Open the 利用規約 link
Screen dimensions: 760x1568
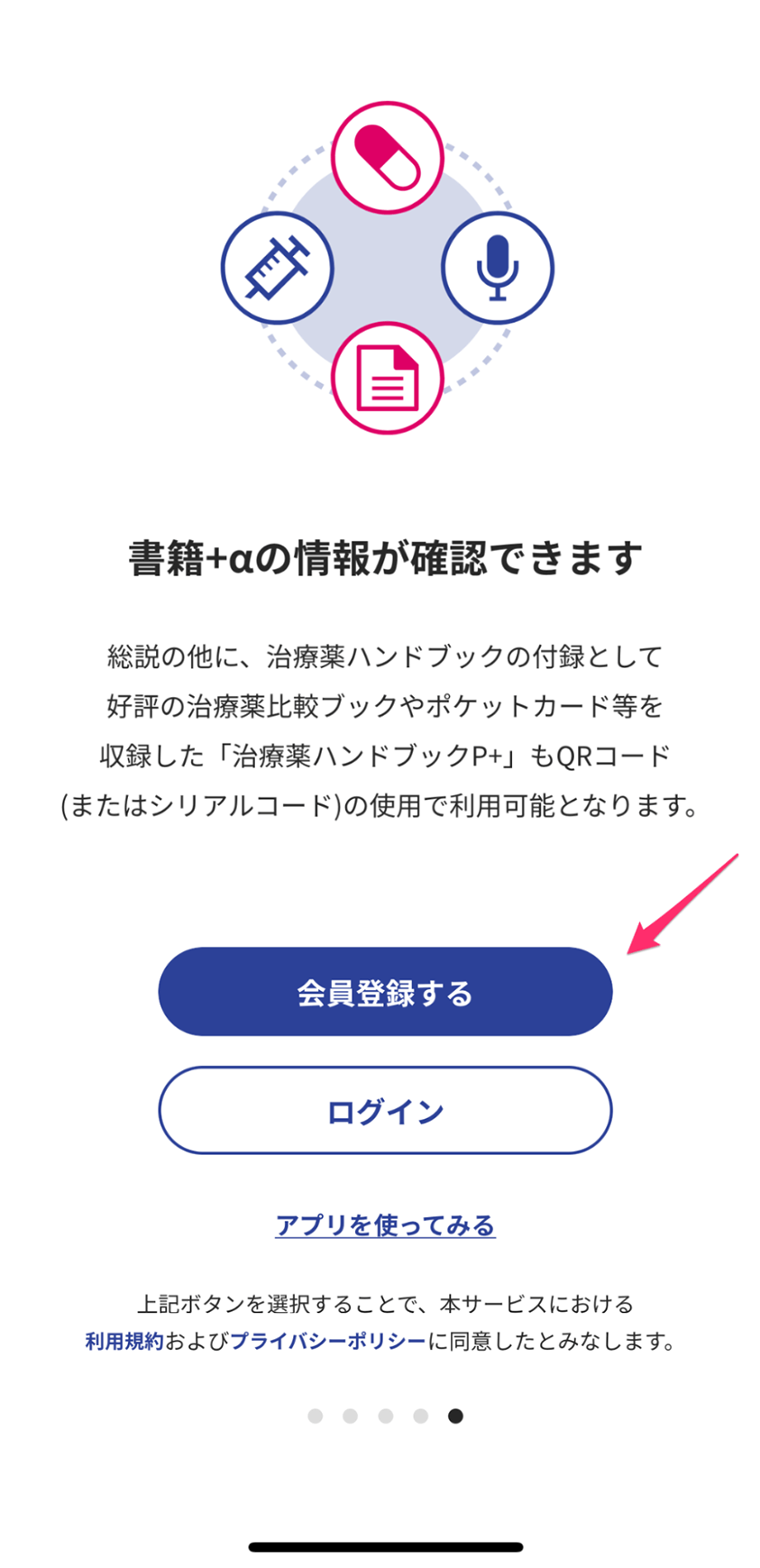tap(124, 1341)
